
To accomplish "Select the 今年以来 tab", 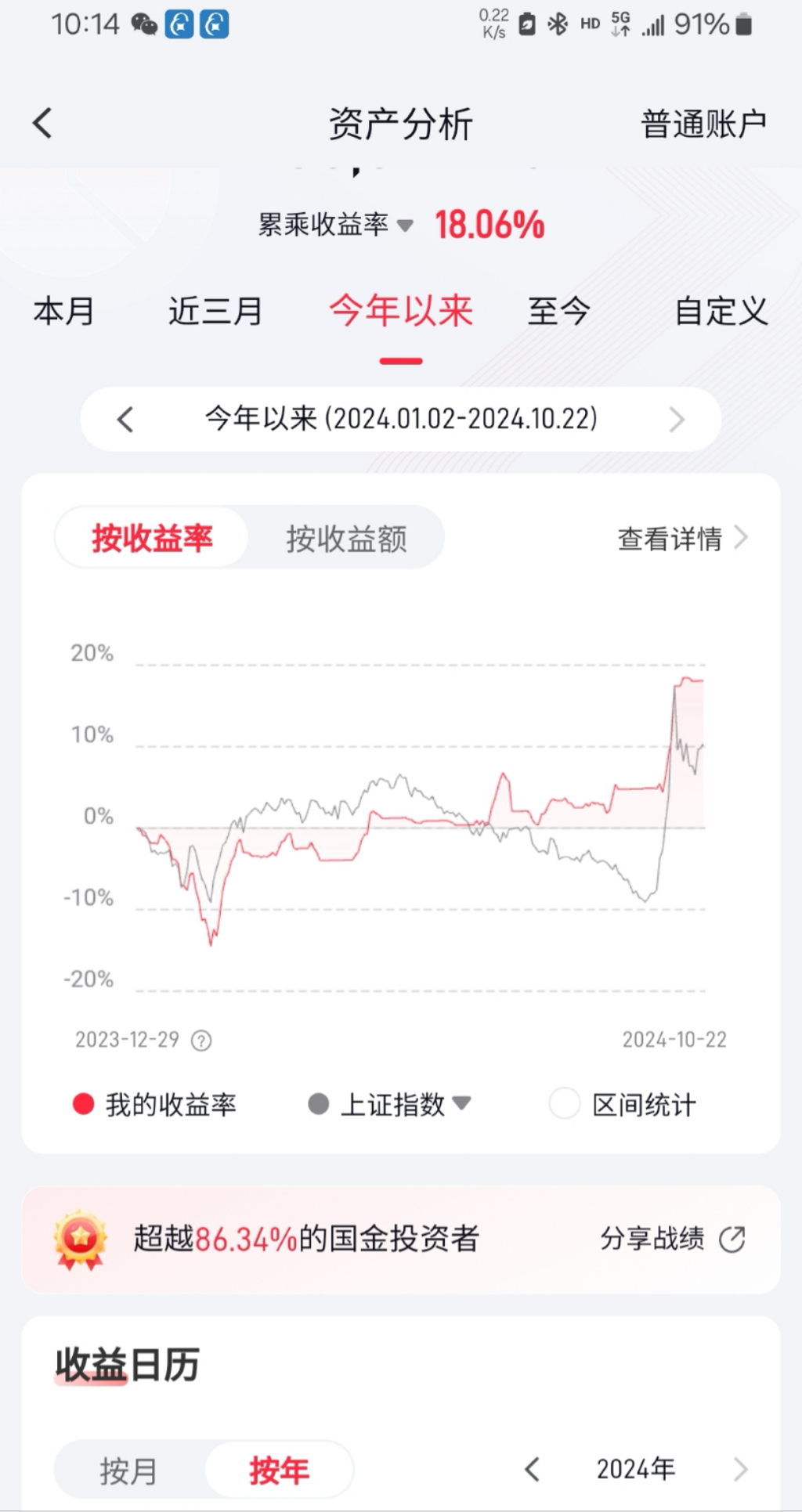I will (x=400, y=312).
